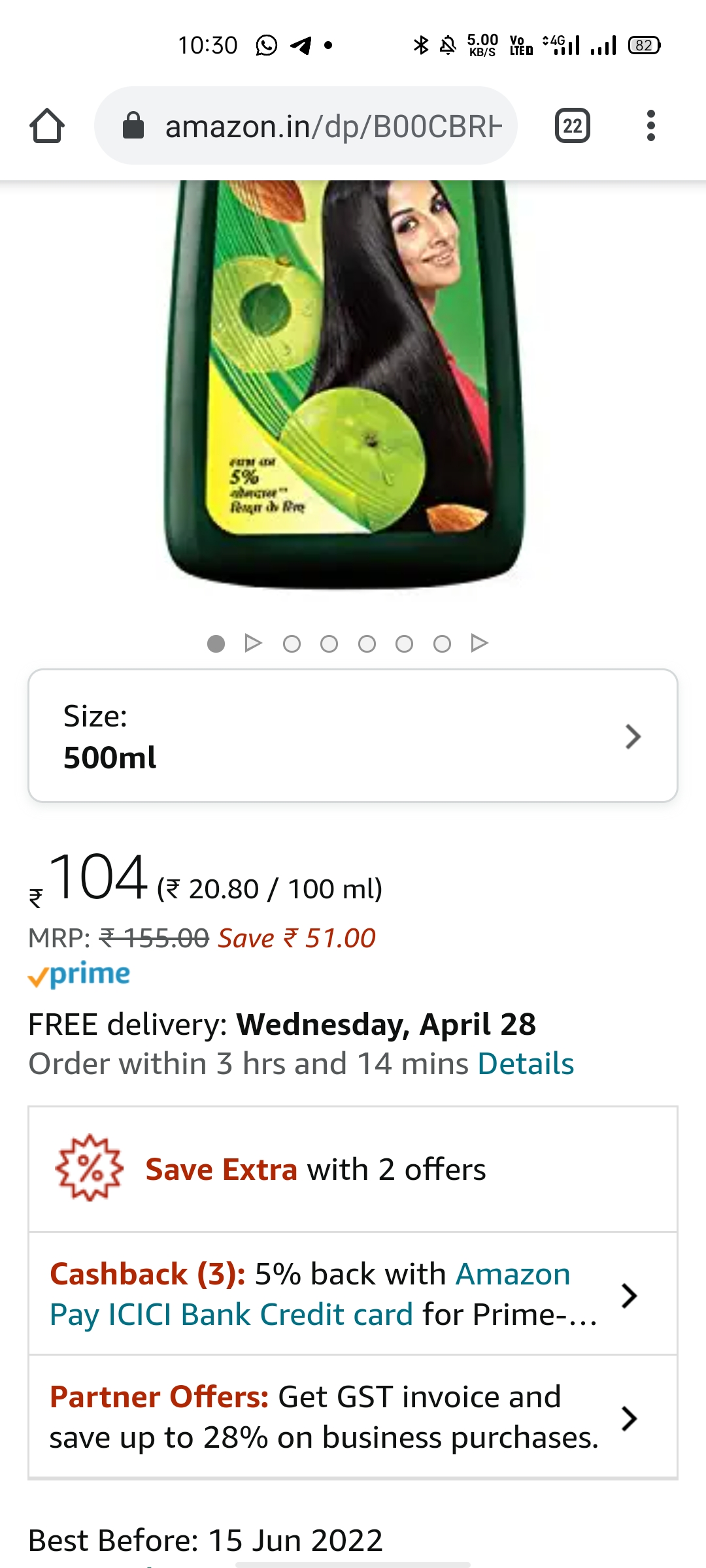The width and height of the screenshot is (706, 1568).
Task: View delivery Details link
Action: pos(526,1064)
